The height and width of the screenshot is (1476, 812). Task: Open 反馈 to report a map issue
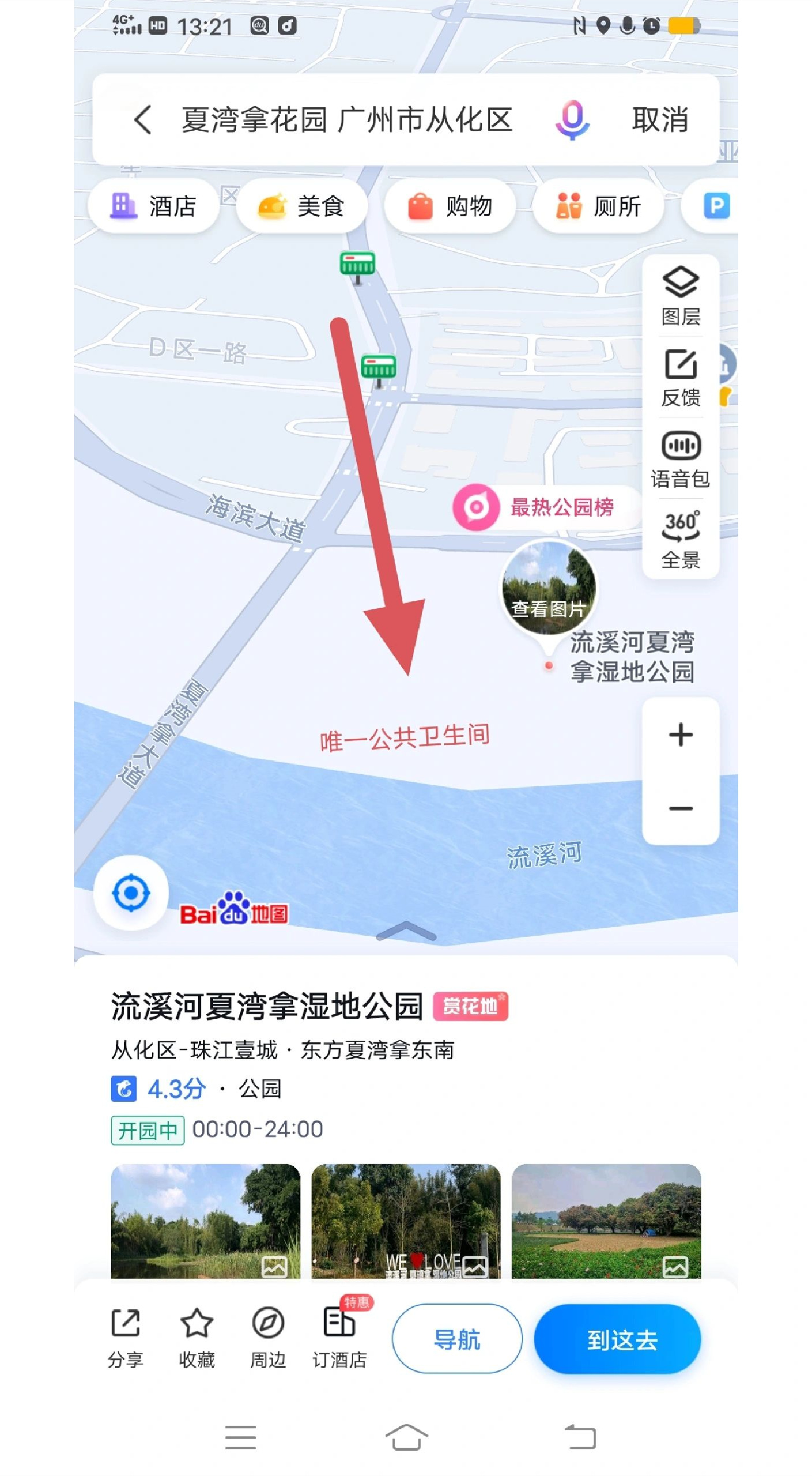point(681,377)
